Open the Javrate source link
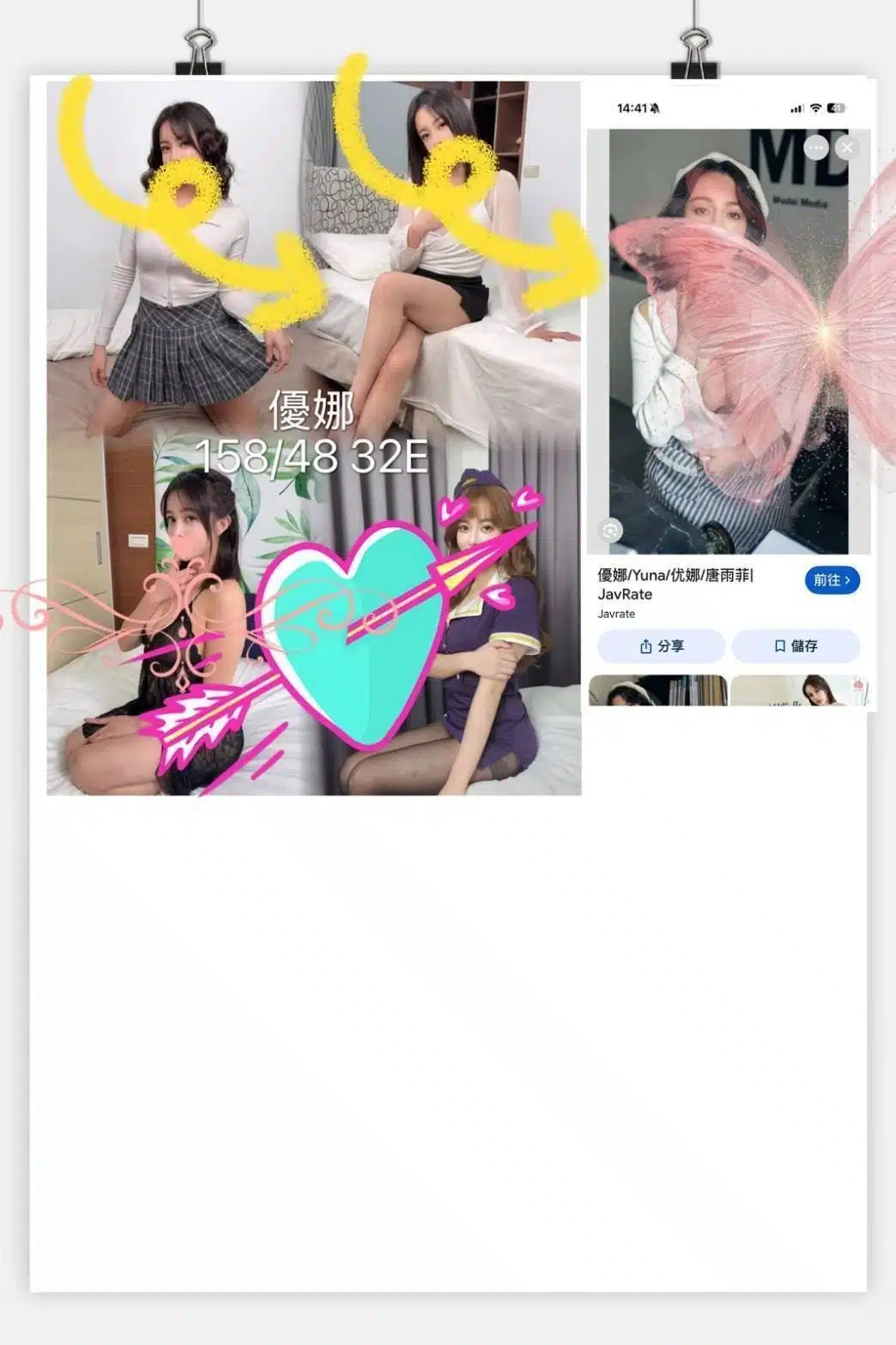The height and width of the screenshot is (1345, 896). coord(616,614)
